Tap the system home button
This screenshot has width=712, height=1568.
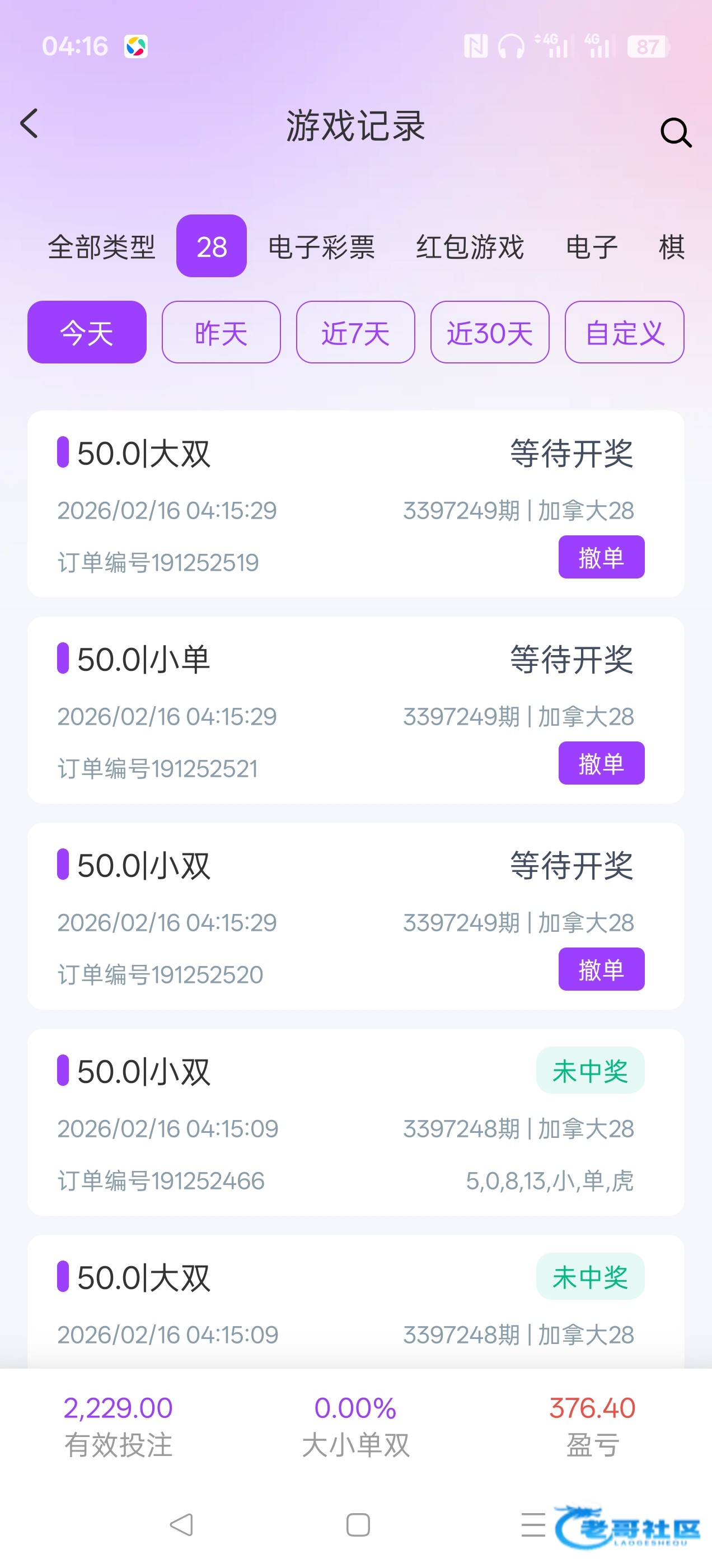358,1525
